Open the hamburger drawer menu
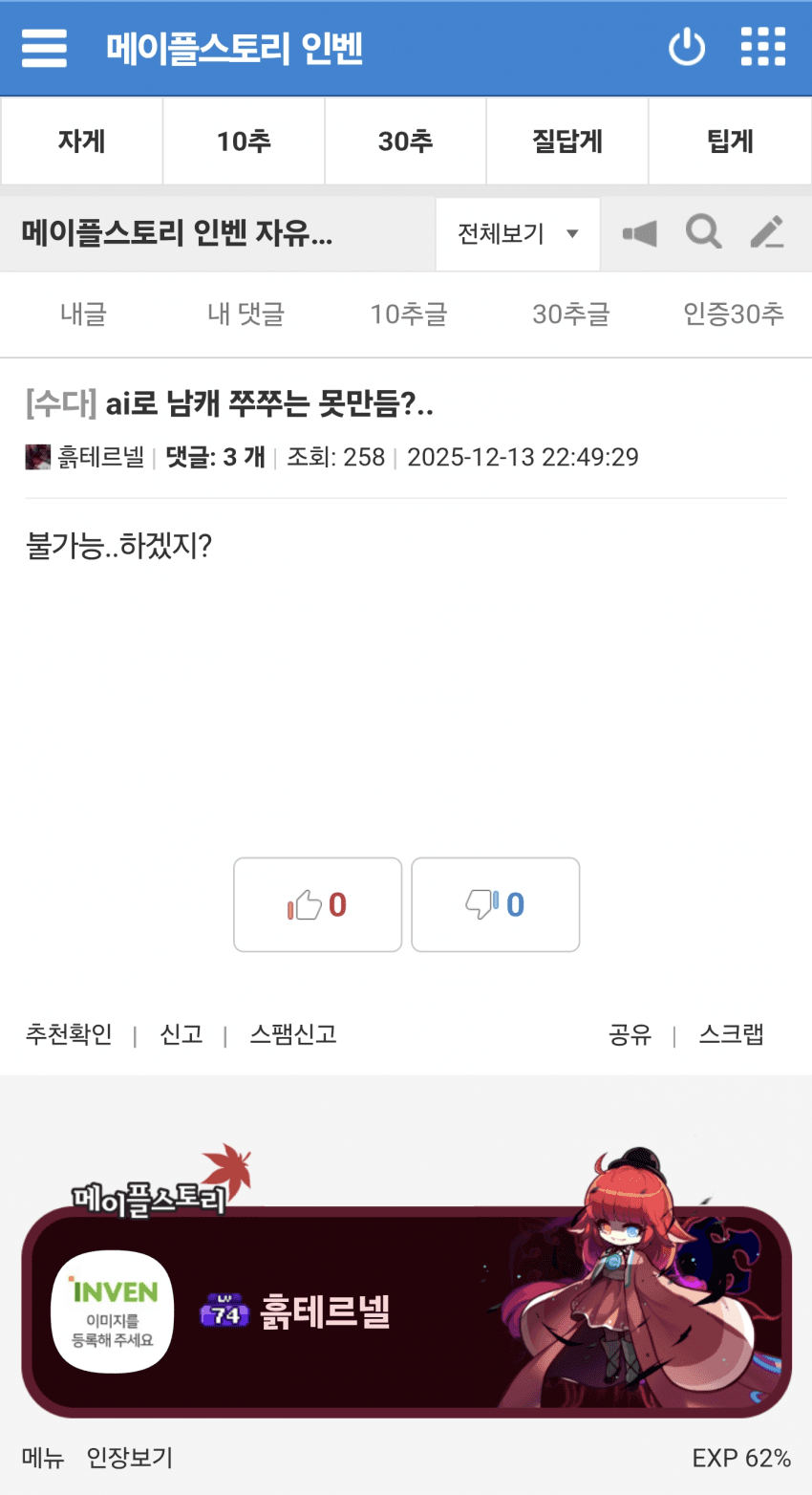This screenshot has height=1495, width=812. click(44, 48)
